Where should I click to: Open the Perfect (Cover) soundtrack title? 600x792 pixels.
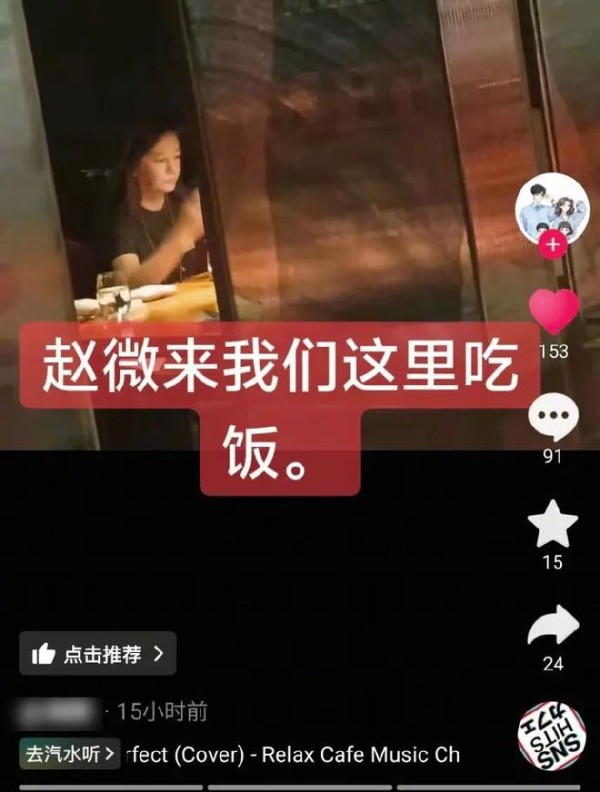[x=292, y=755]
